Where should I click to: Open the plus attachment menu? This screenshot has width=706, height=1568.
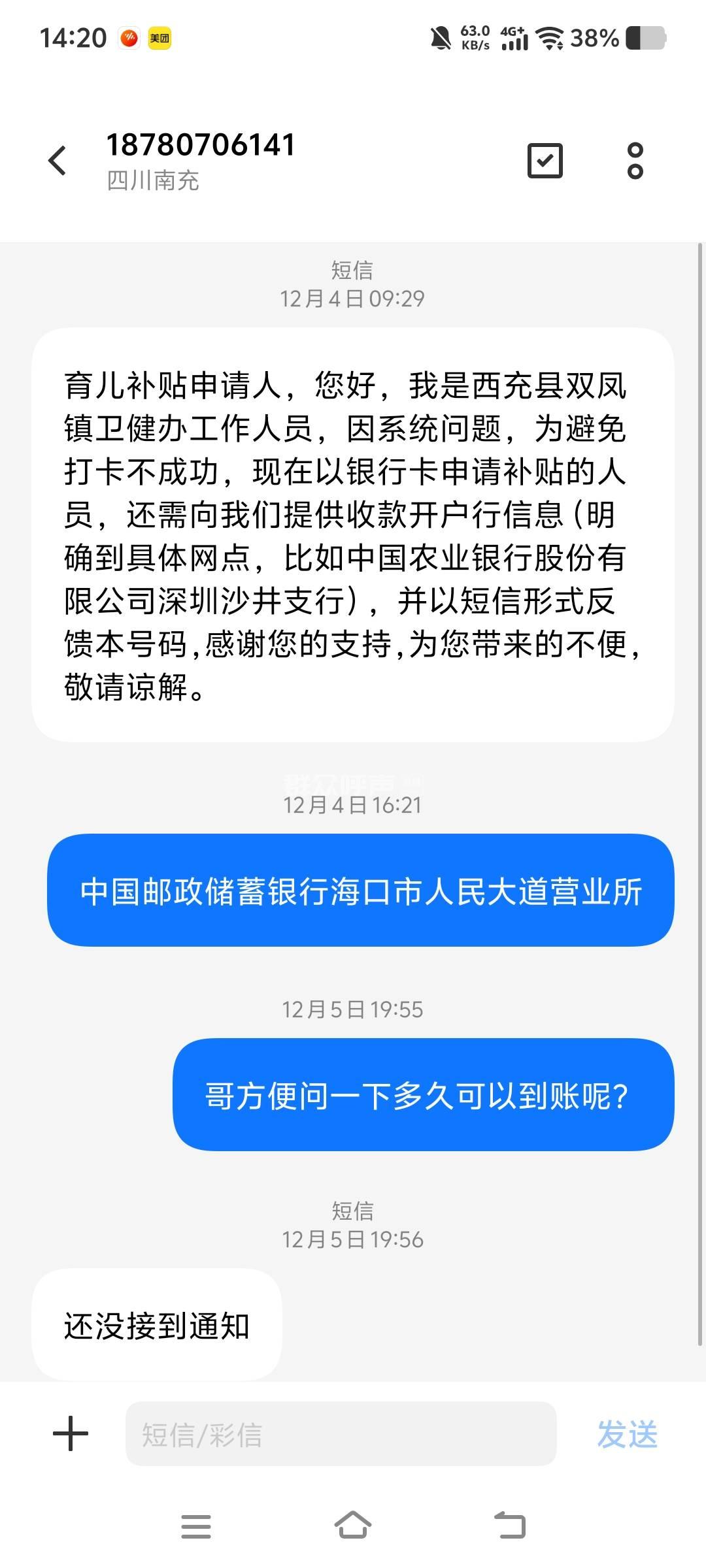point(71,1434)
